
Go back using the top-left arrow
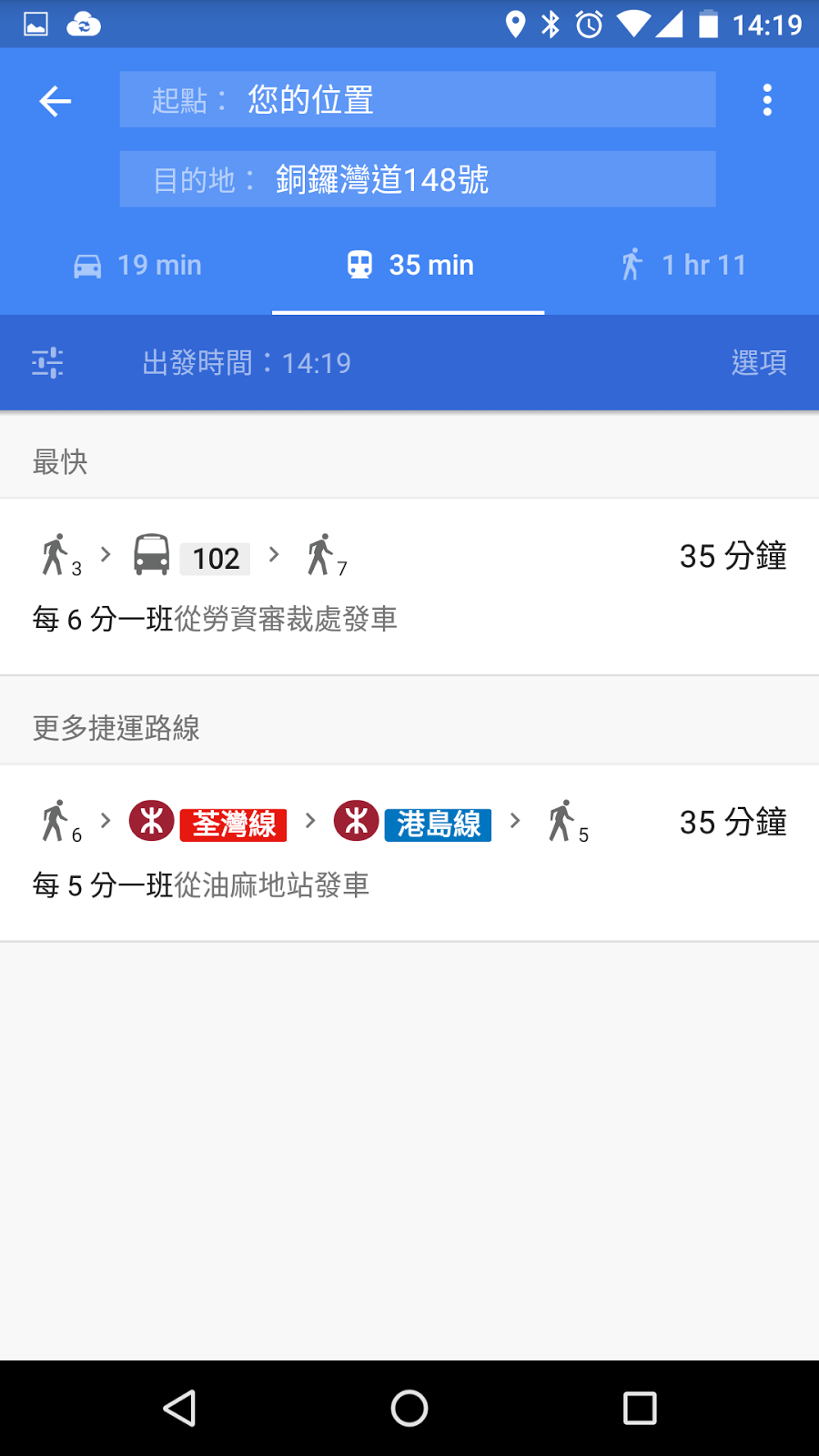click(x=56, y=100)
